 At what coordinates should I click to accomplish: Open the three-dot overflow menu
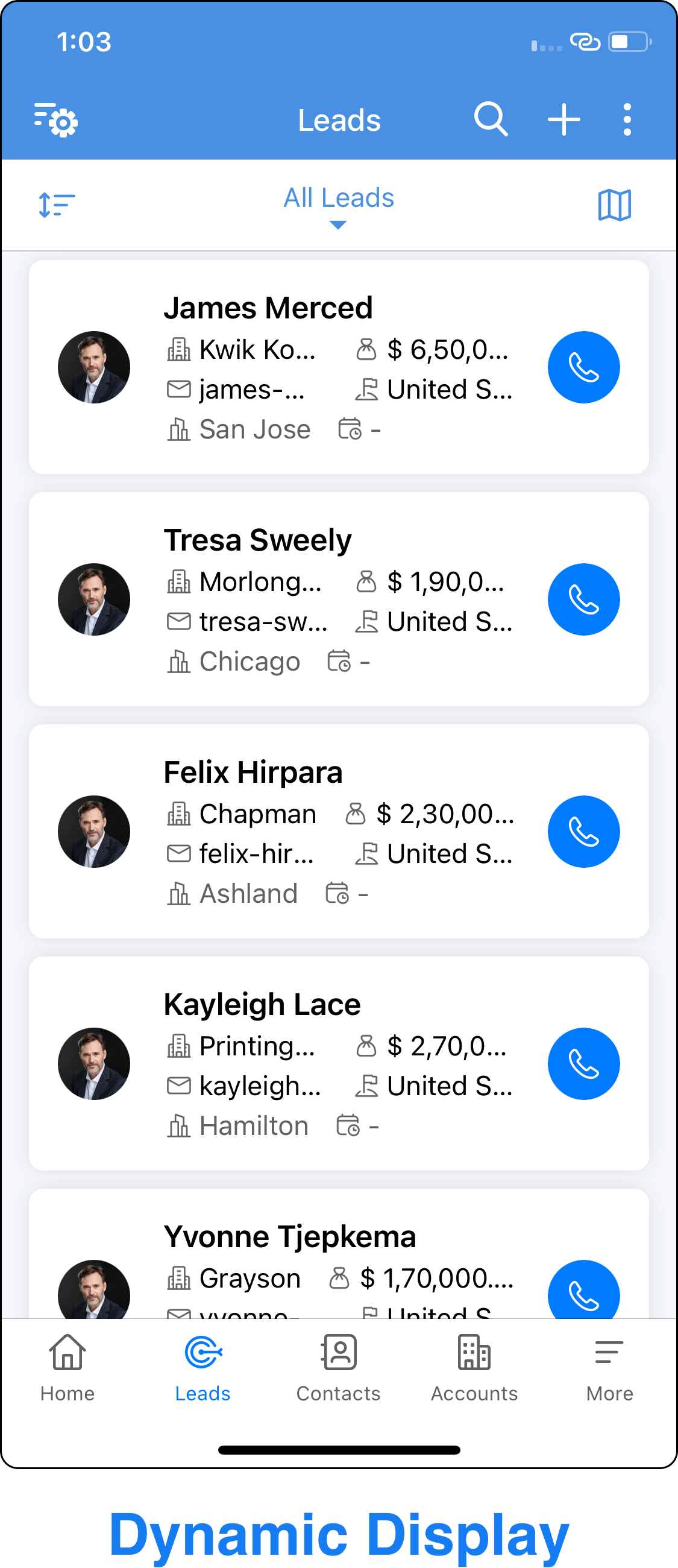(627, 119)
